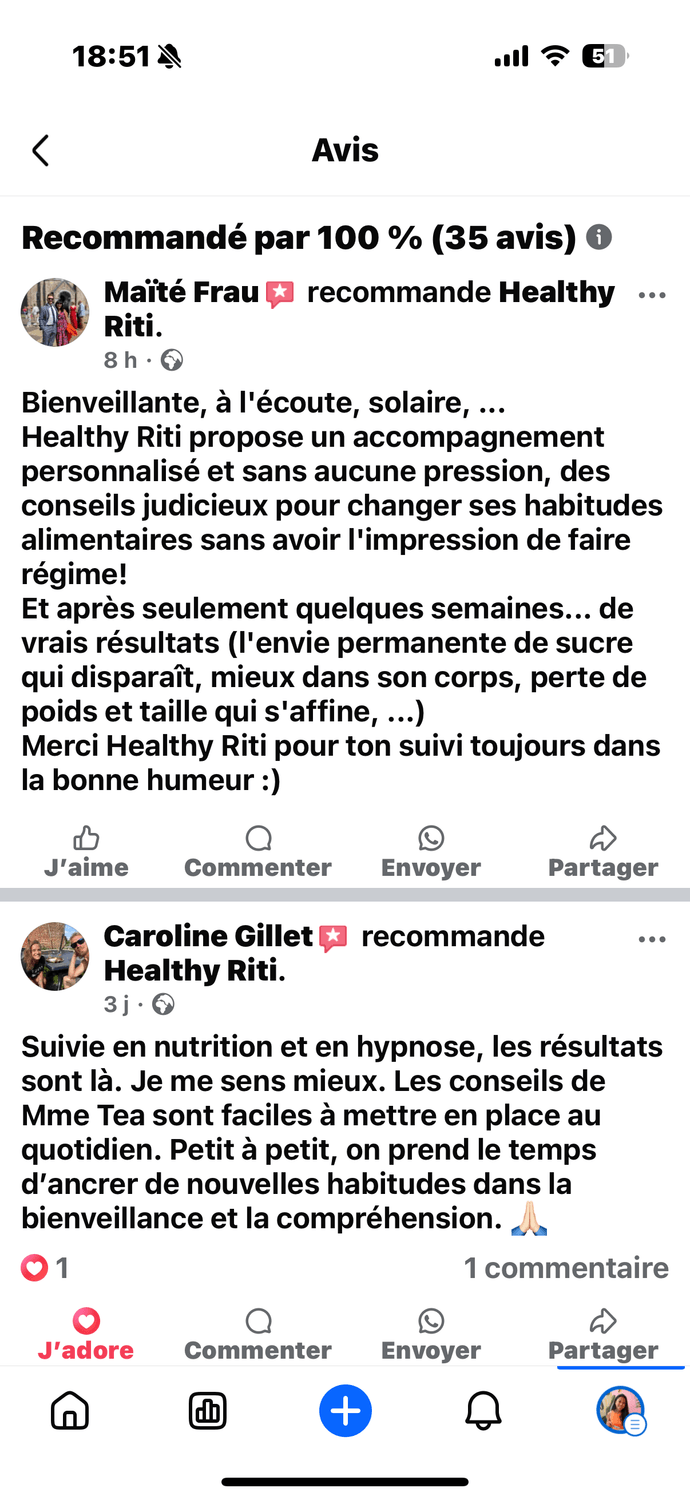Send Maïté Frau's review via WhatsApp
The height and width of the screenshot is (1500, 690).
click(431, 852)
